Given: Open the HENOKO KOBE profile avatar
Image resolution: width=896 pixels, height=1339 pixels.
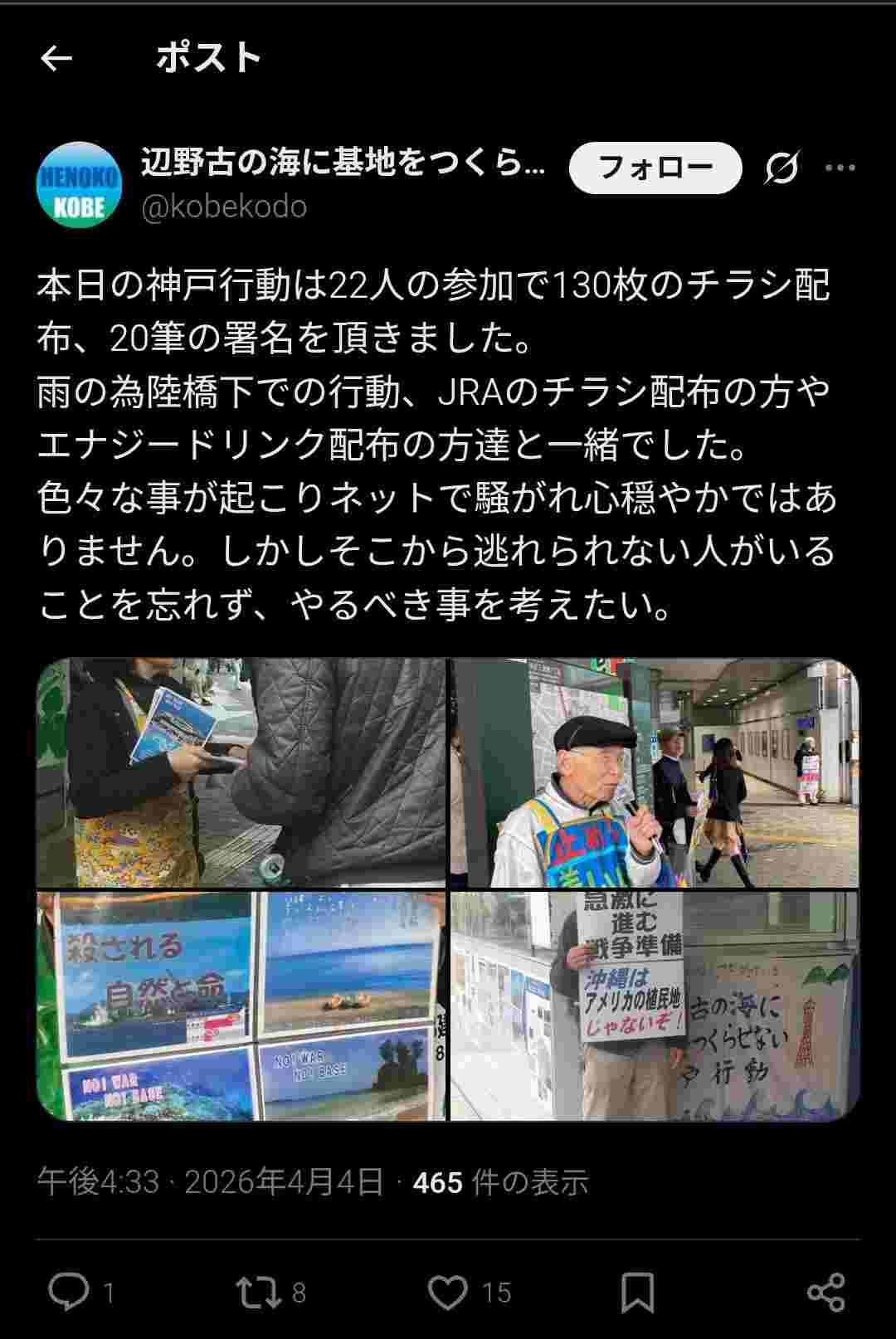Looking at the screenshot, I should click(x=80, y=185).
